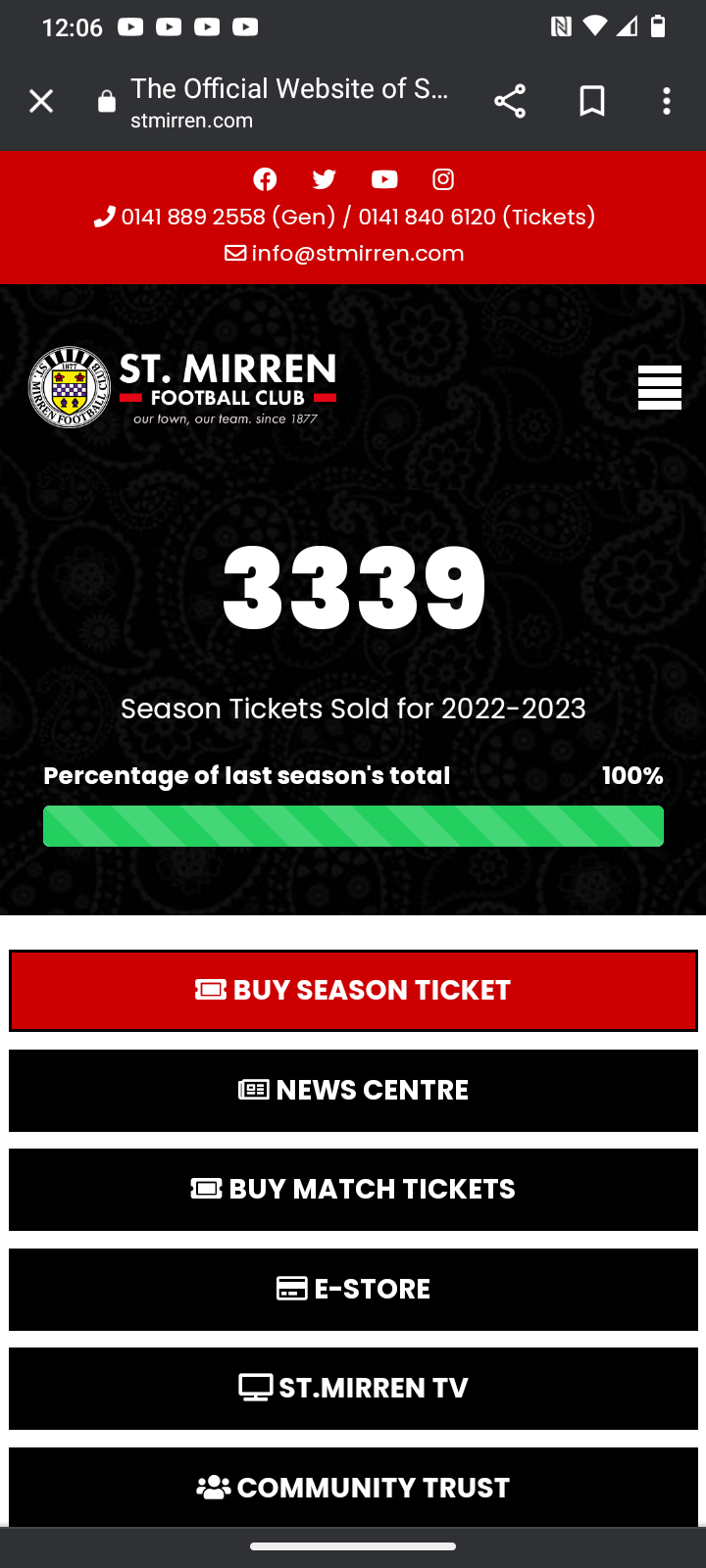Image resolution: width=706 pixels, height=1568 pixels.
Task: Open the Instagram icon link
Action: pyautogui.click(x=443, y=179)
